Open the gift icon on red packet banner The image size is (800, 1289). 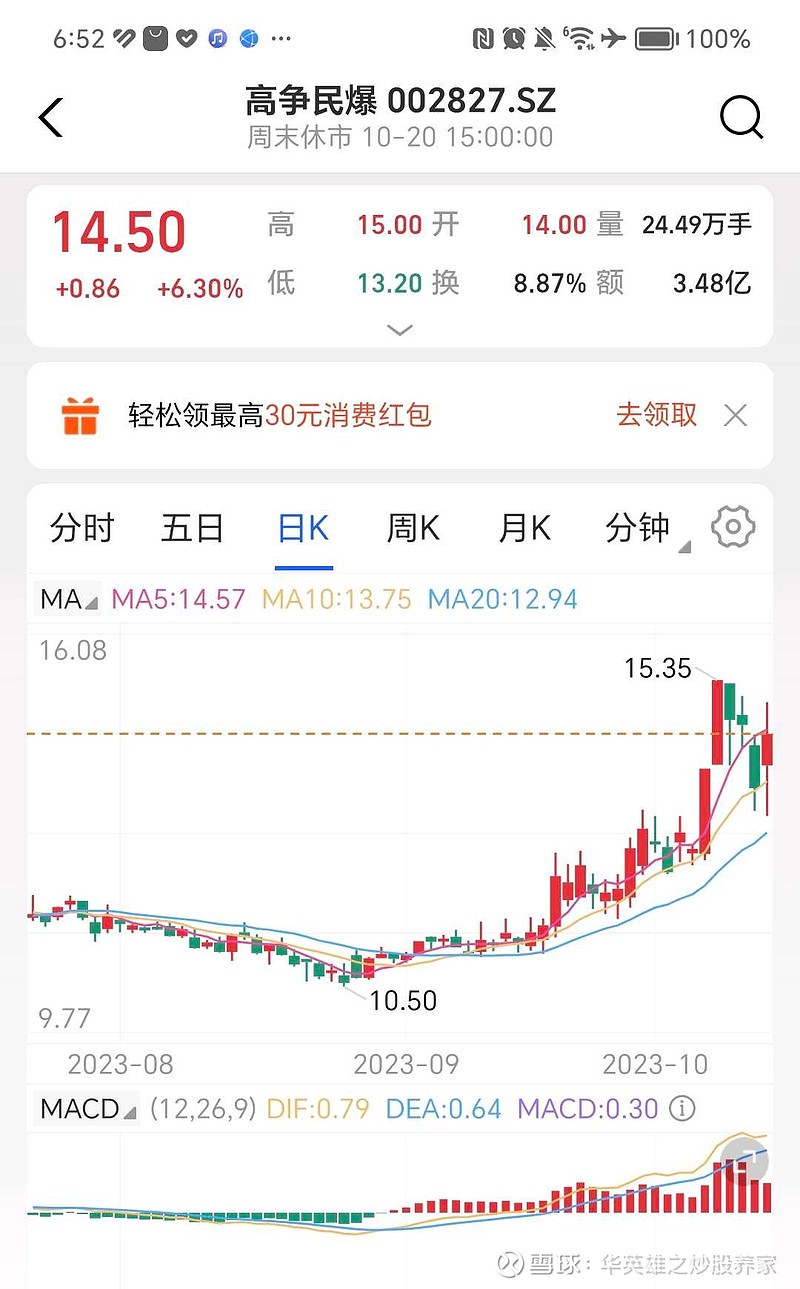point(80,414)
